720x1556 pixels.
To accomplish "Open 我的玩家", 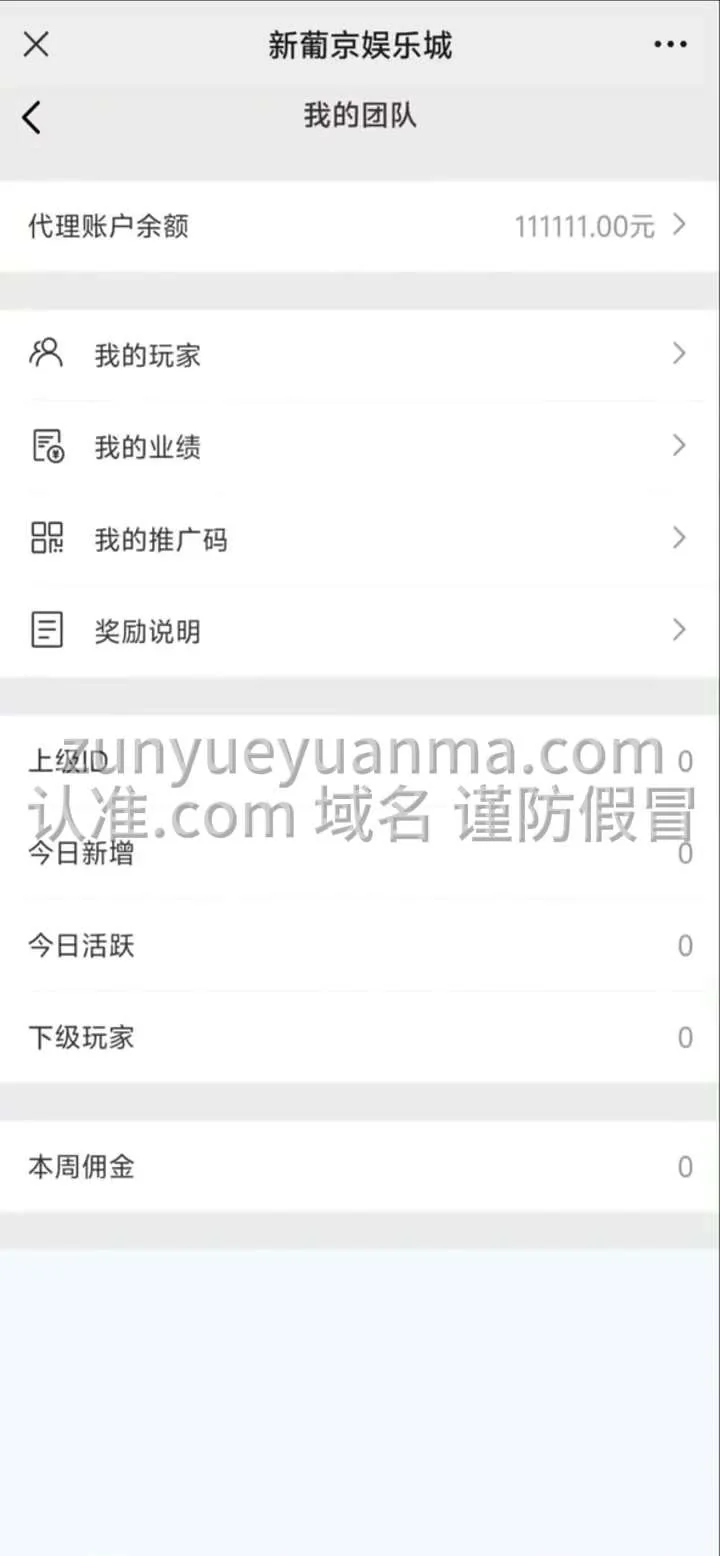I will tap(359, 354).
